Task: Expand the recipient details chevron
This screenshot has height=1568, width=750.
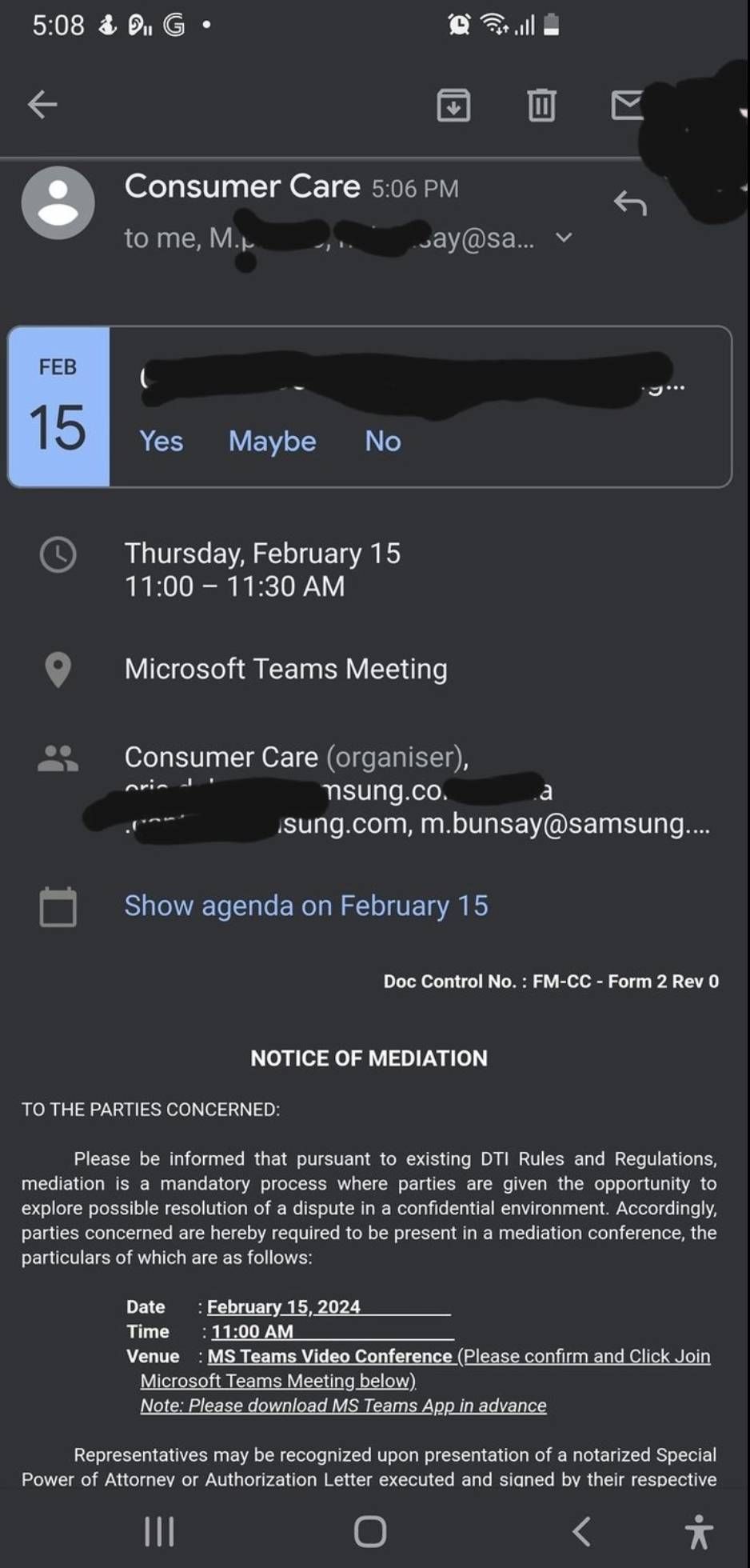Action: click(564, 238)
